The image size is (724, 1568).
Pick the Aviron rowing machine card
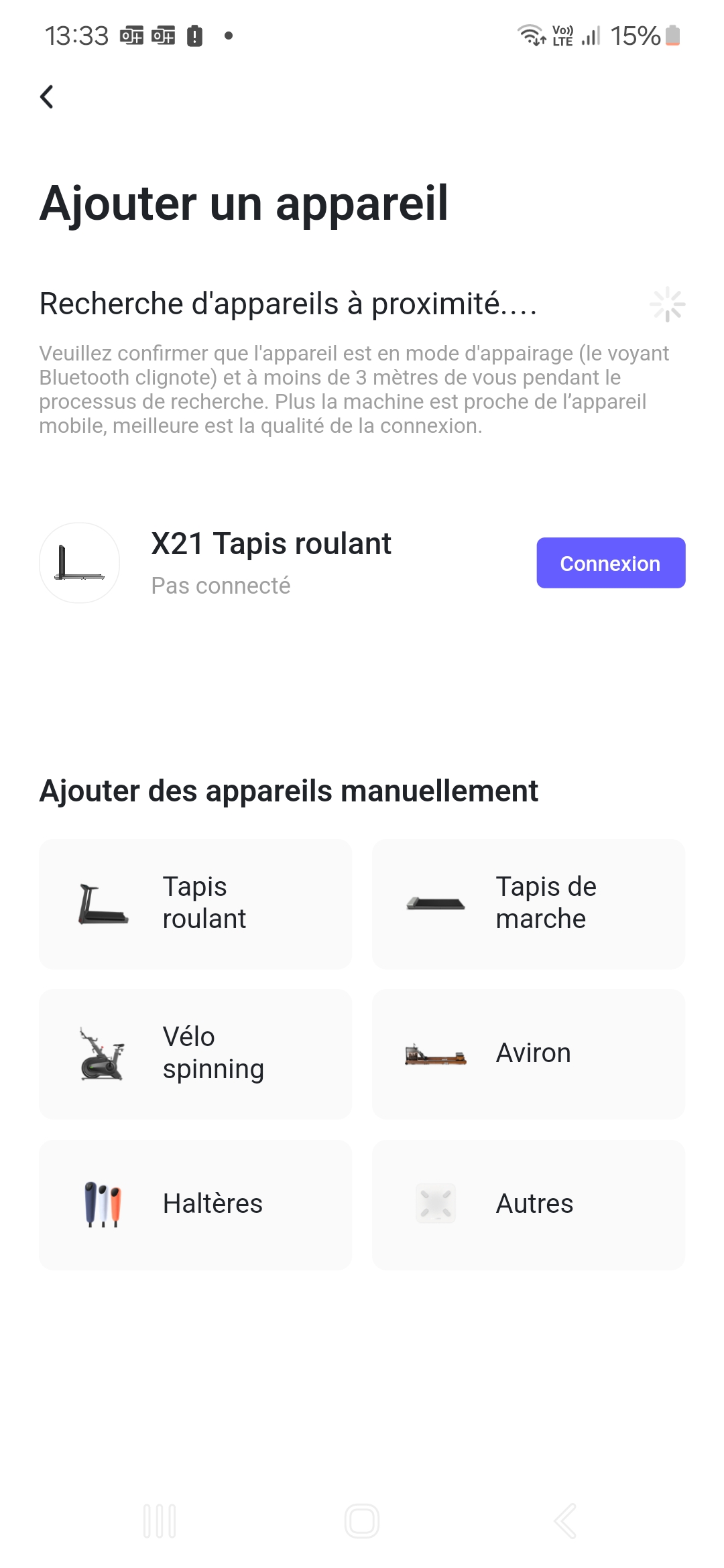tap(528, 1053)
